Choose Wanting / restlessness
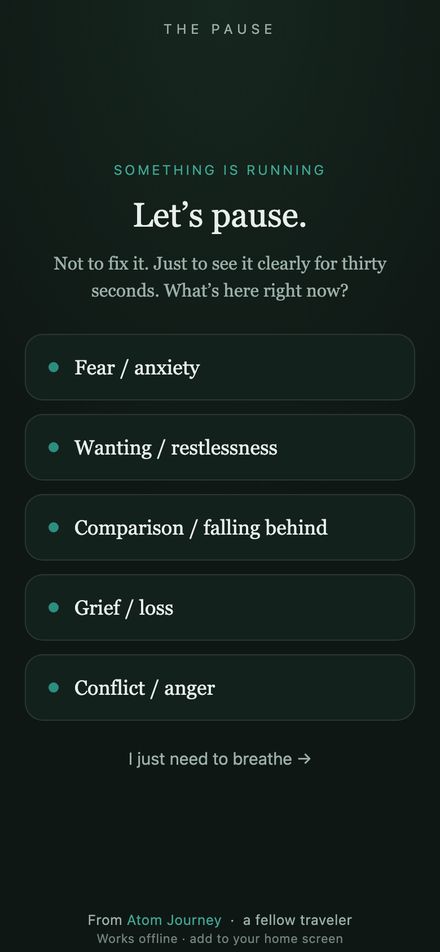The image size is (440, 952). [220, 447]
